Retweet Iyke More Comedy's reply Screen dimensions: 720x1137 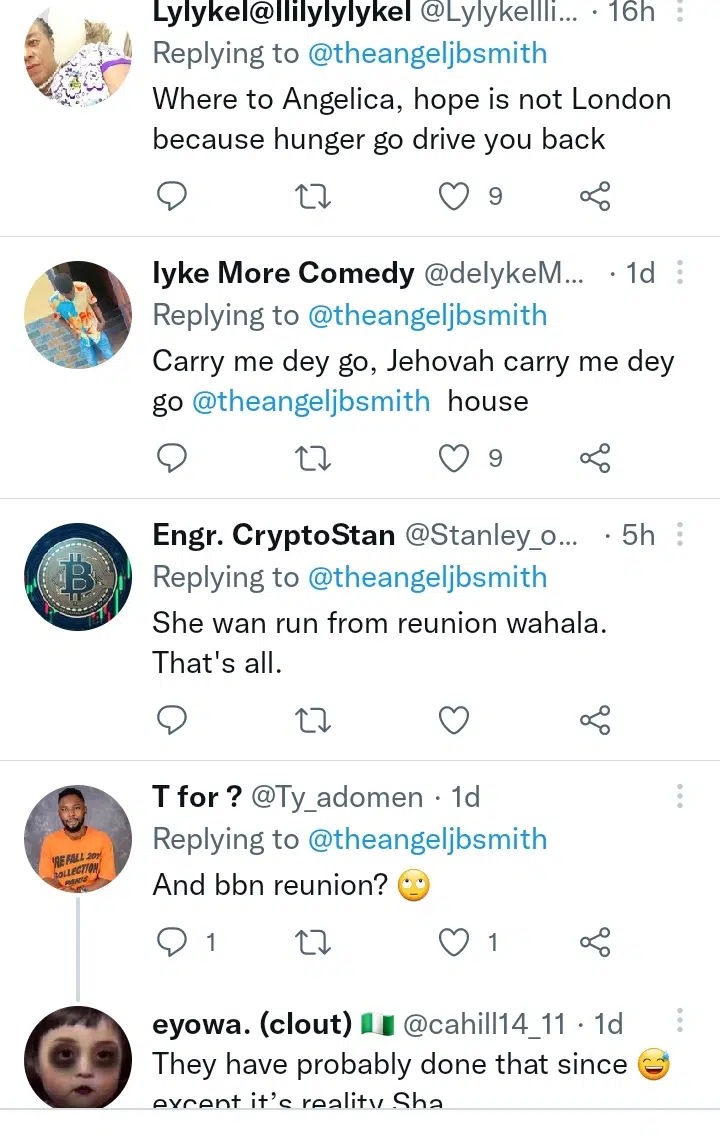(314, 459)
